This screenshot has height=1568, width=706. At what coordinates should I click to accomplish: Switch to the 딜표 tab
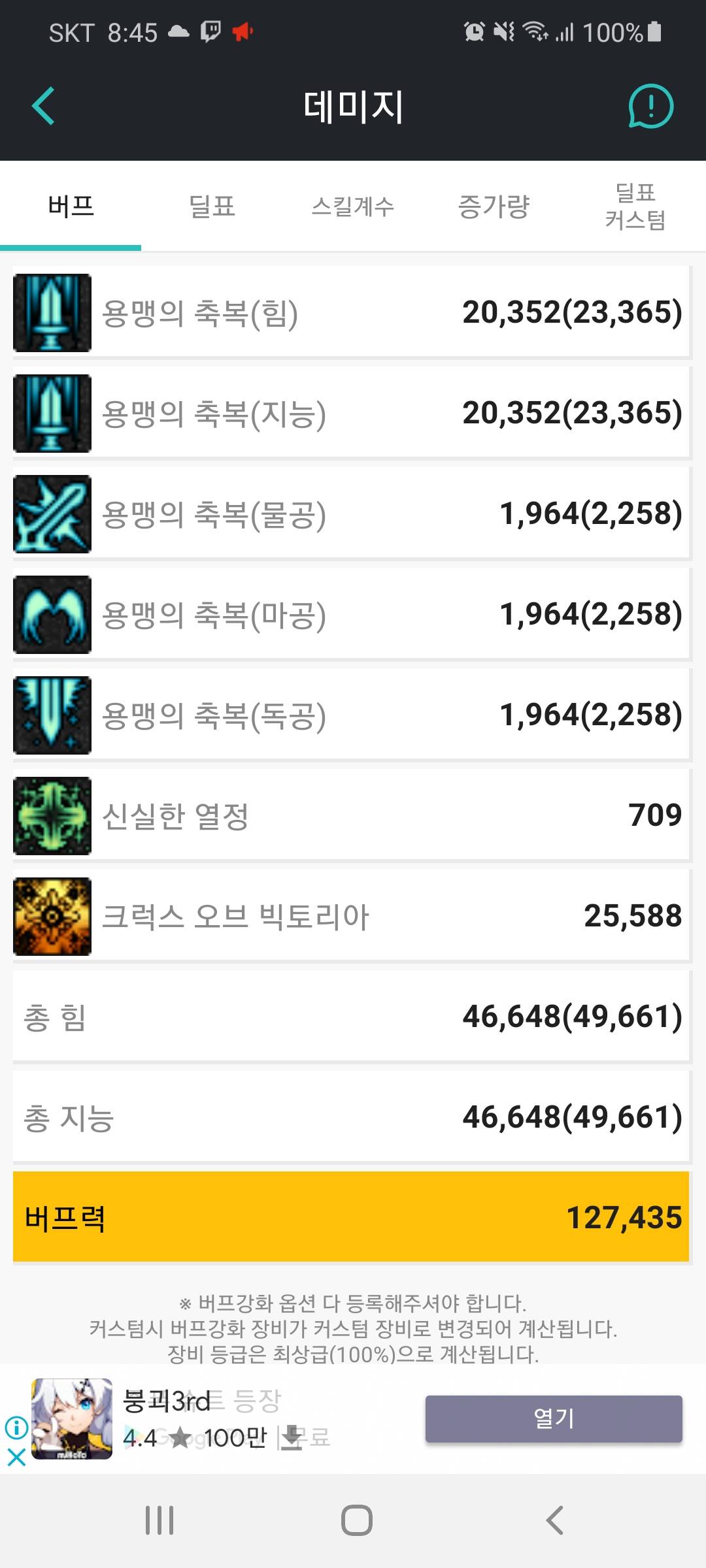212,206
